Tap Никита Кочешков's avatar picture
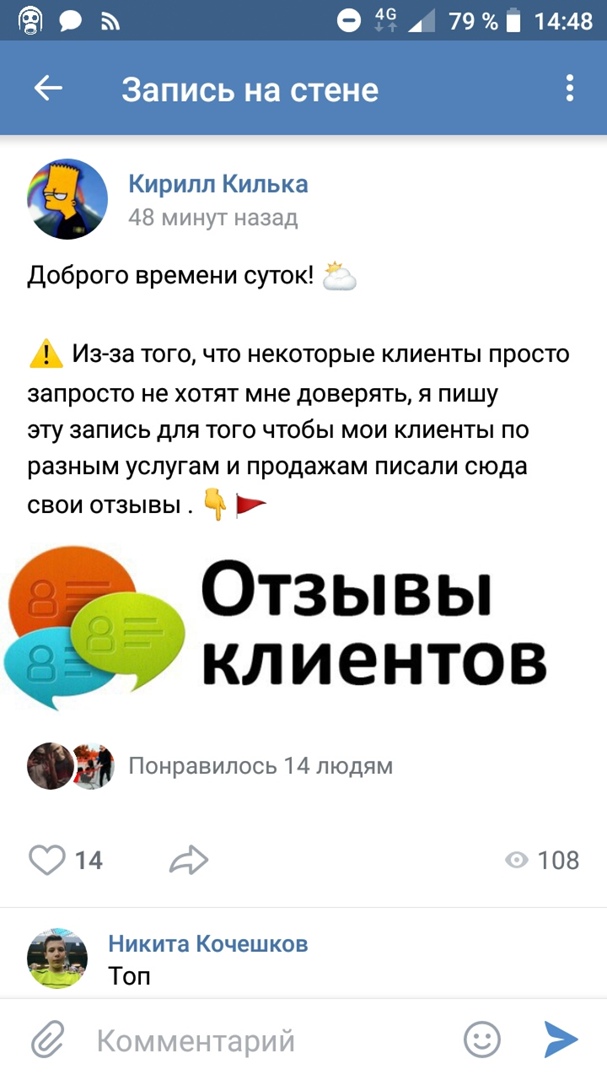This screenshot has height=1080, width=607. coord(57,958)
